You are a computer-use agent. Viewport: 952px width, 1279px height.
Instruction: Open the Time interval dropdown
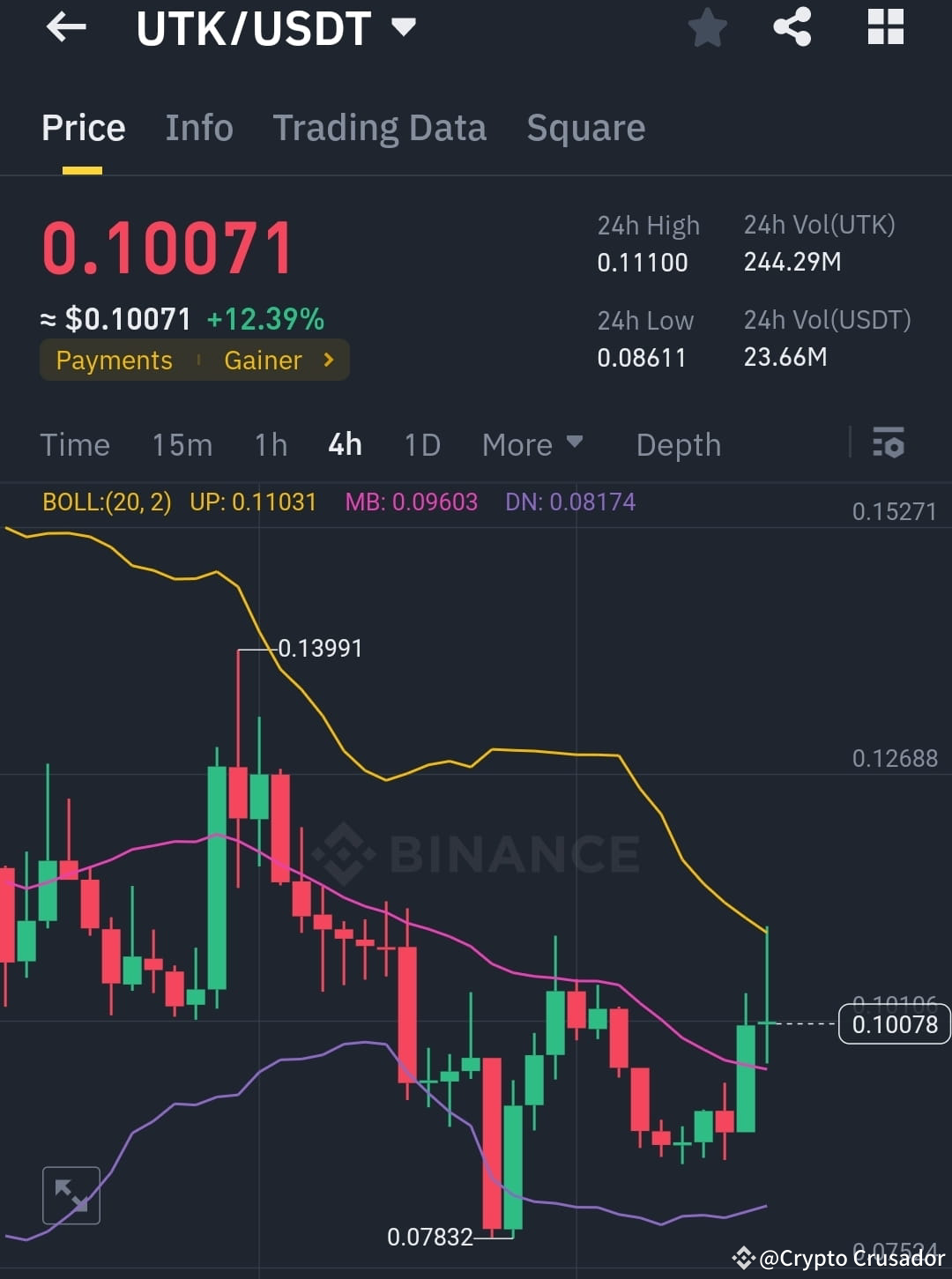point(75,445)
